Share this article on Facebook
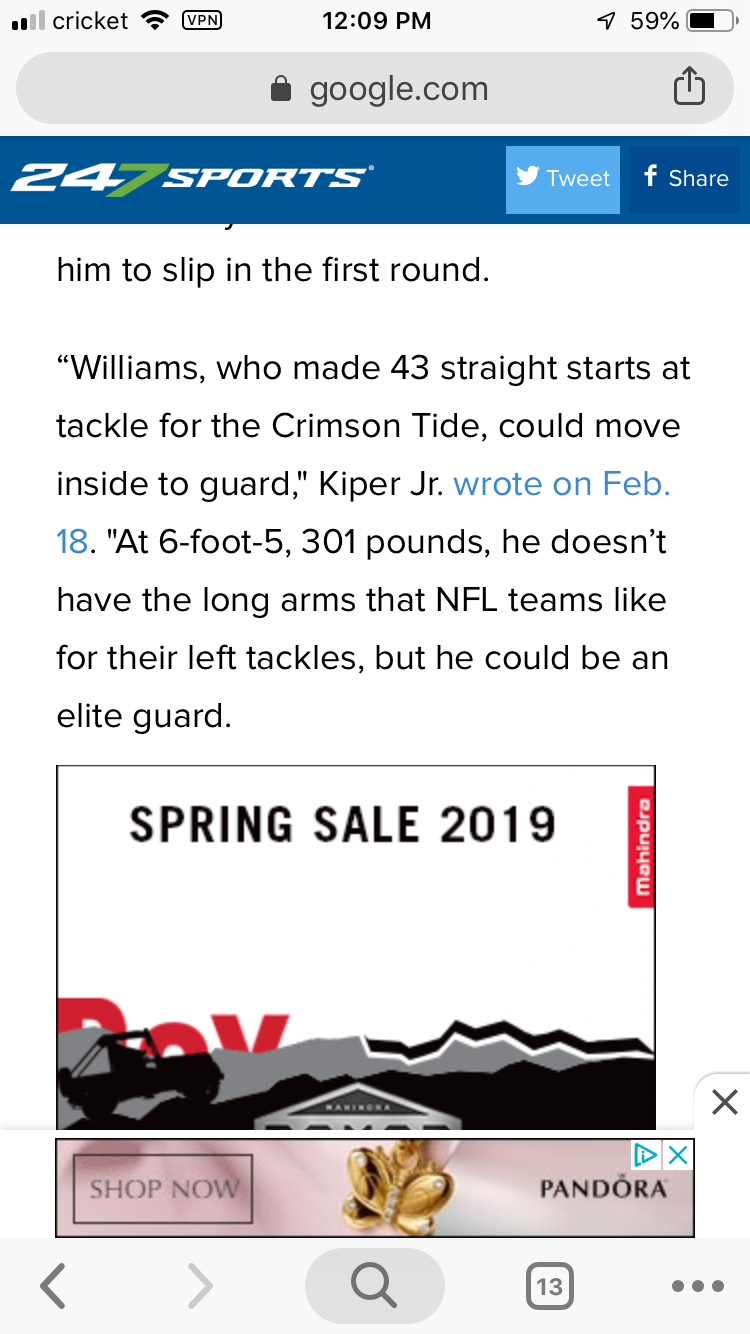Screen dimensions: 750x1334 (685, 179)
